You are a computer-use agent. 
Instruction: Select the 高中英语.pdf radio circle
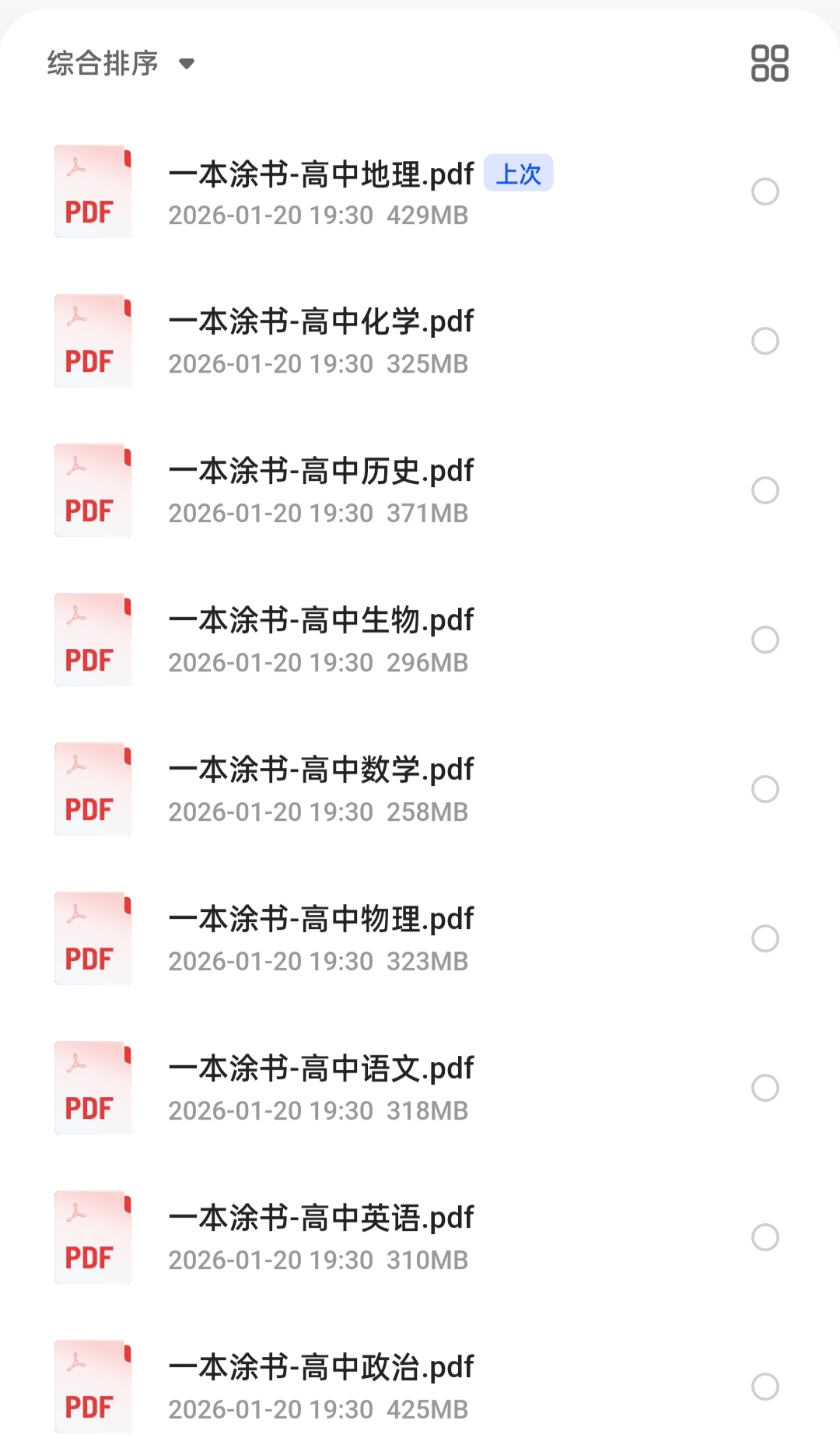(765, 1237)
